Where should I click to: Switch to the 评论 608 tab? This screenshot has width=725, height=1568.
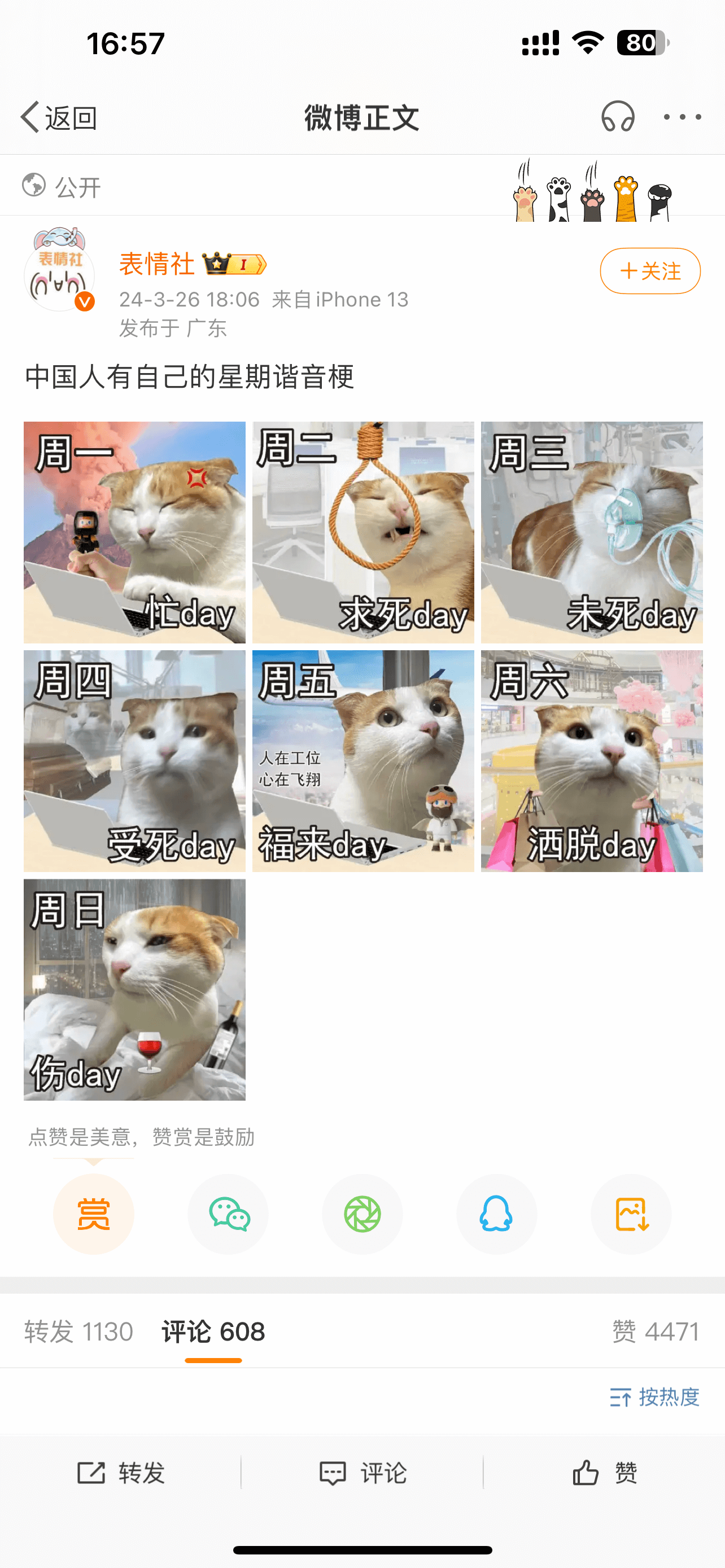pos(212,1330)
